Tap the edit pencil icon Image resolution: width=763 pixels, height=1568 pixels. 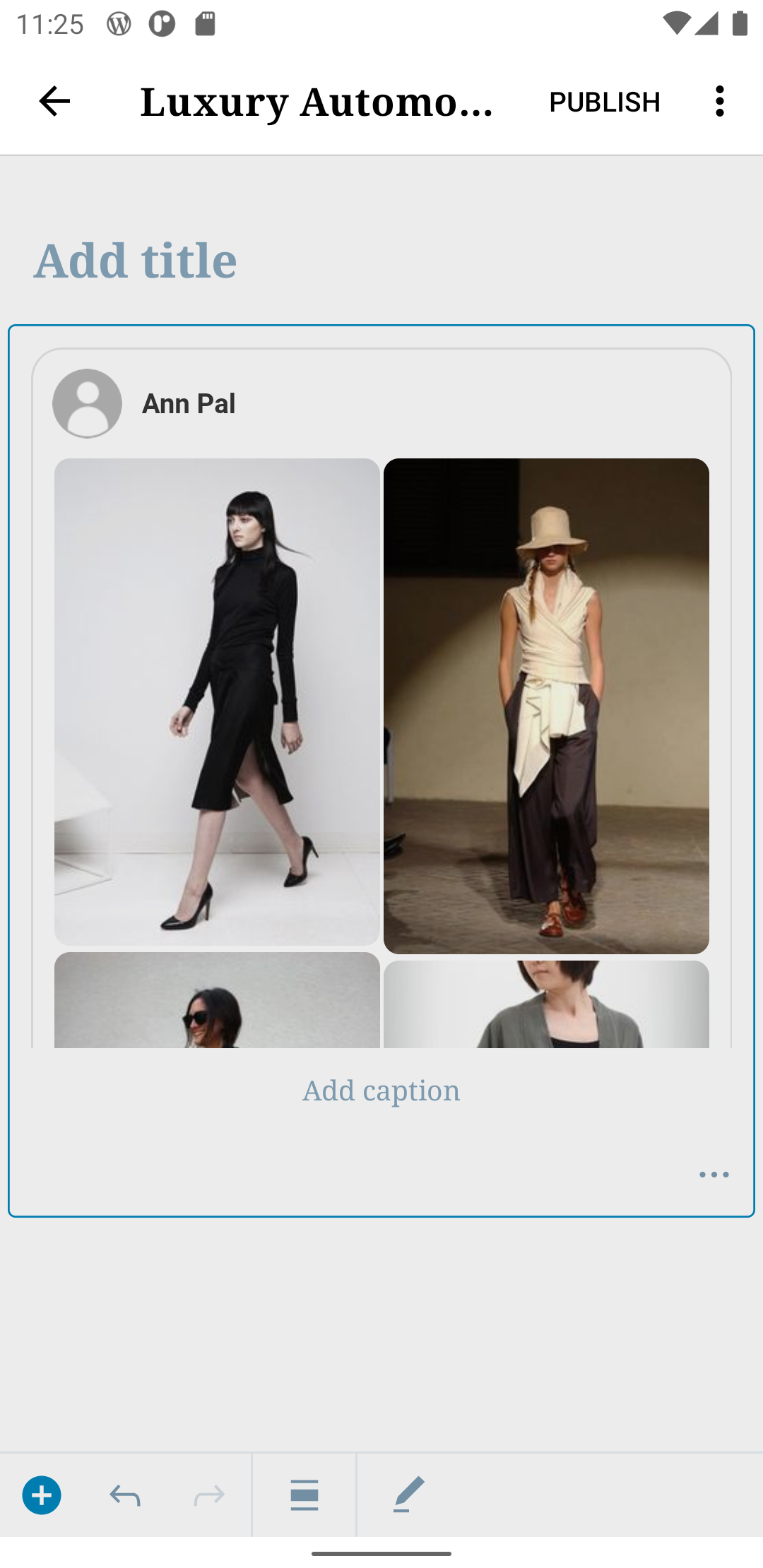[x=409, y=1494]
